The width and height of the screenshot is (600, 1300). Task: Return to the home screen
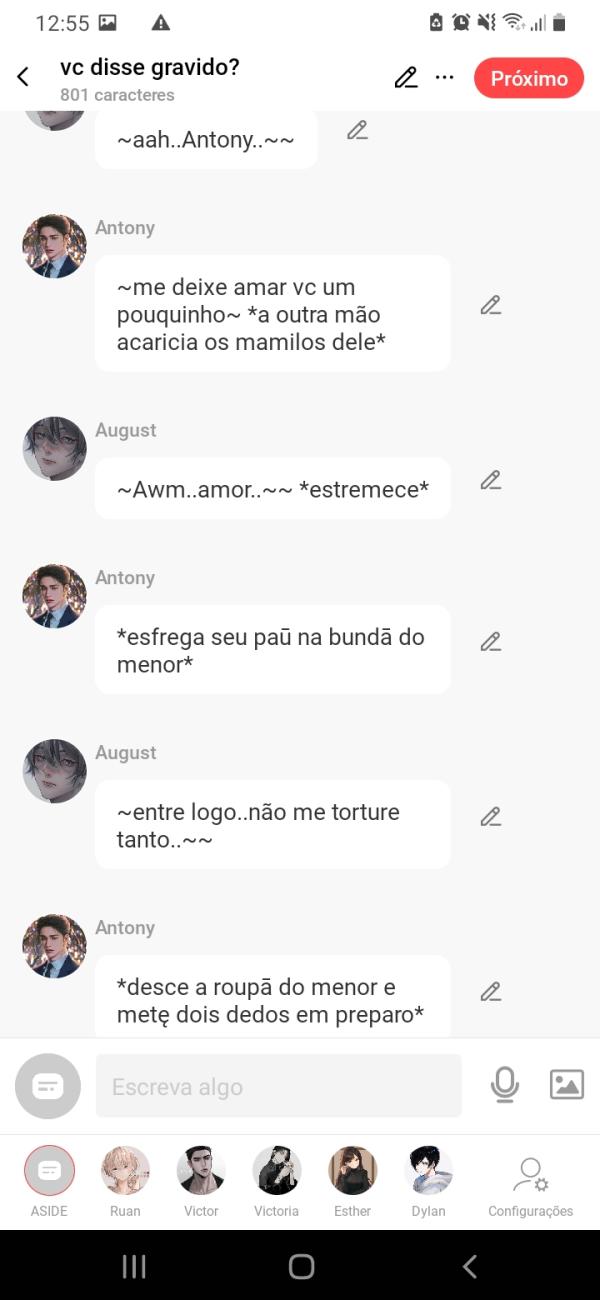(x=301, y=1267)
